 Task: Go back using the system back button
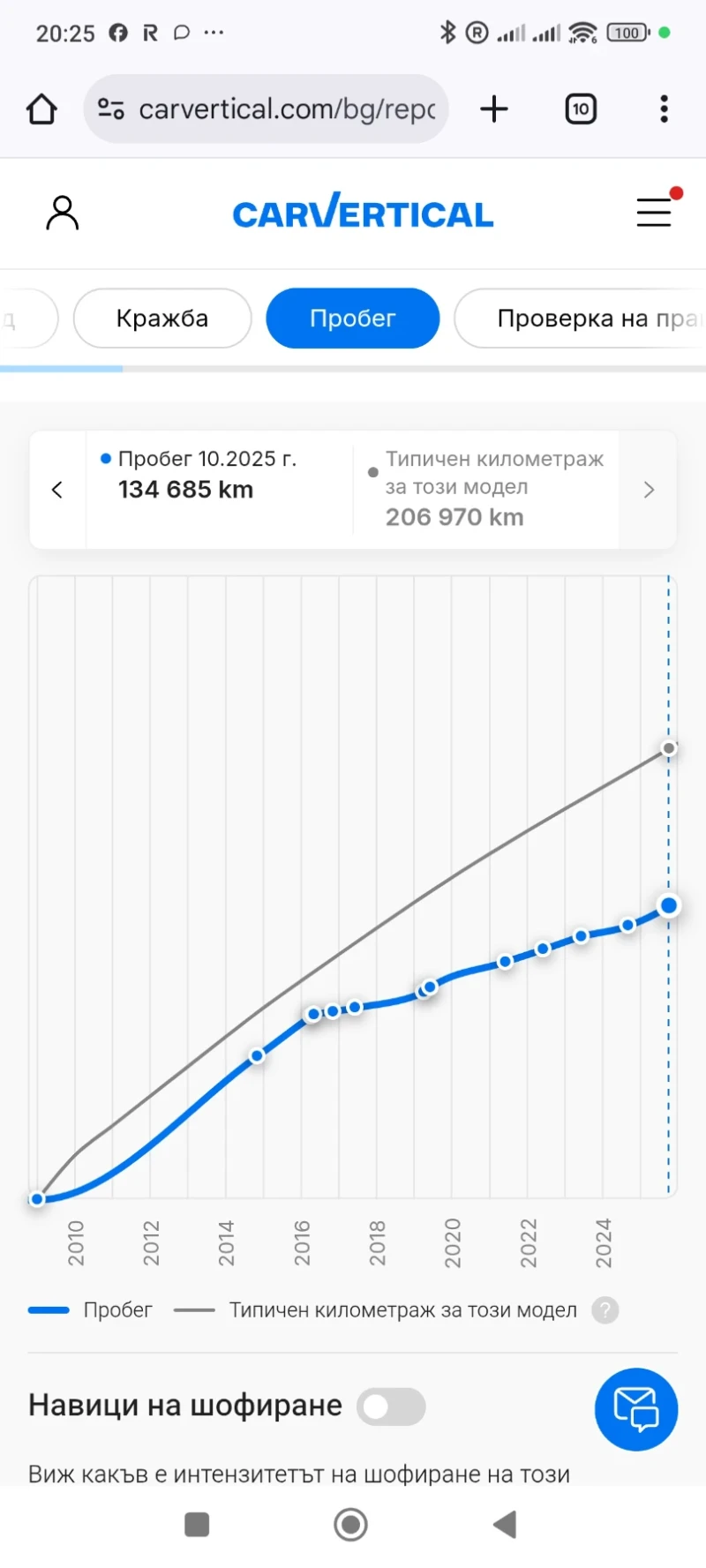click(505, 1524)
